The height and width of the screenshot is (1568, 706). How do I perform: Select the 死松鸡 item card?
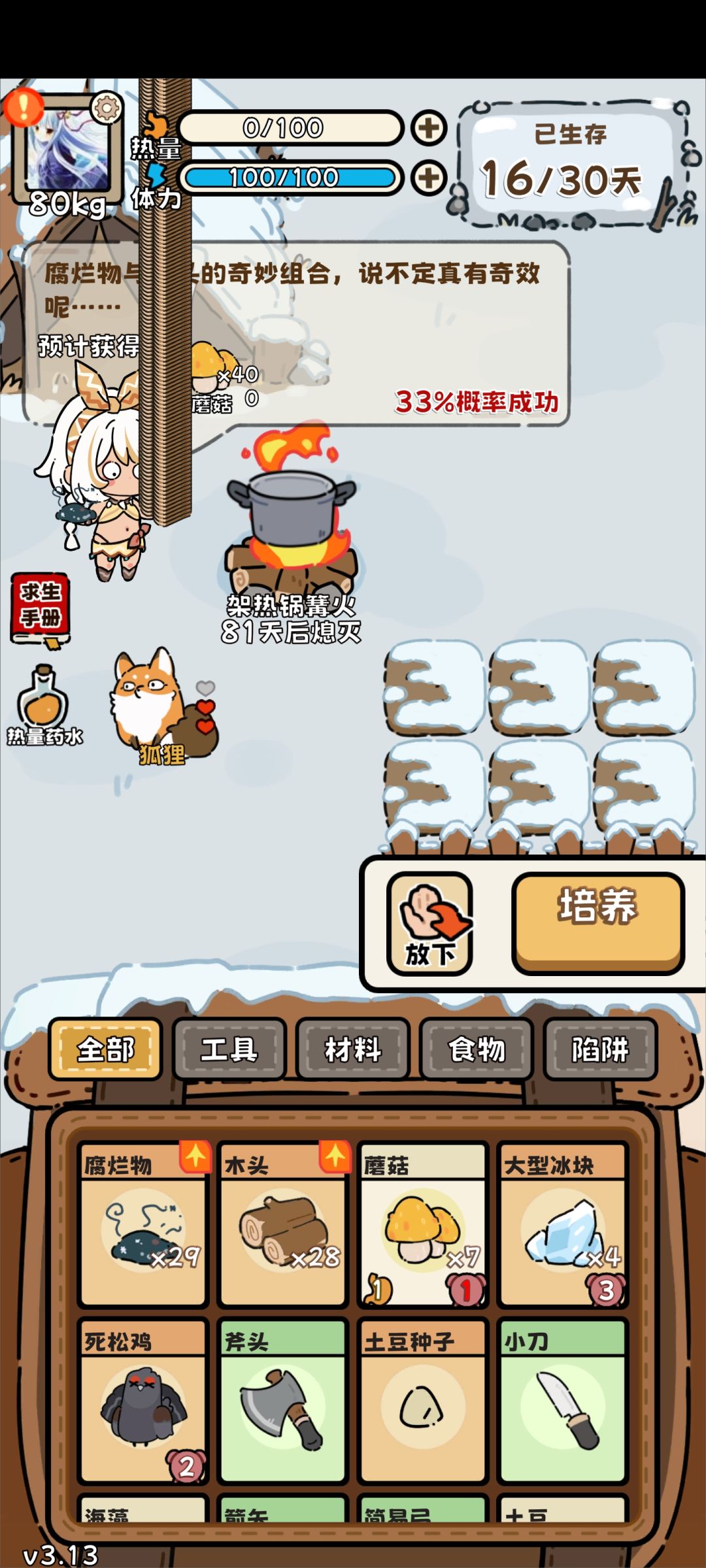tap(143, 1401)
